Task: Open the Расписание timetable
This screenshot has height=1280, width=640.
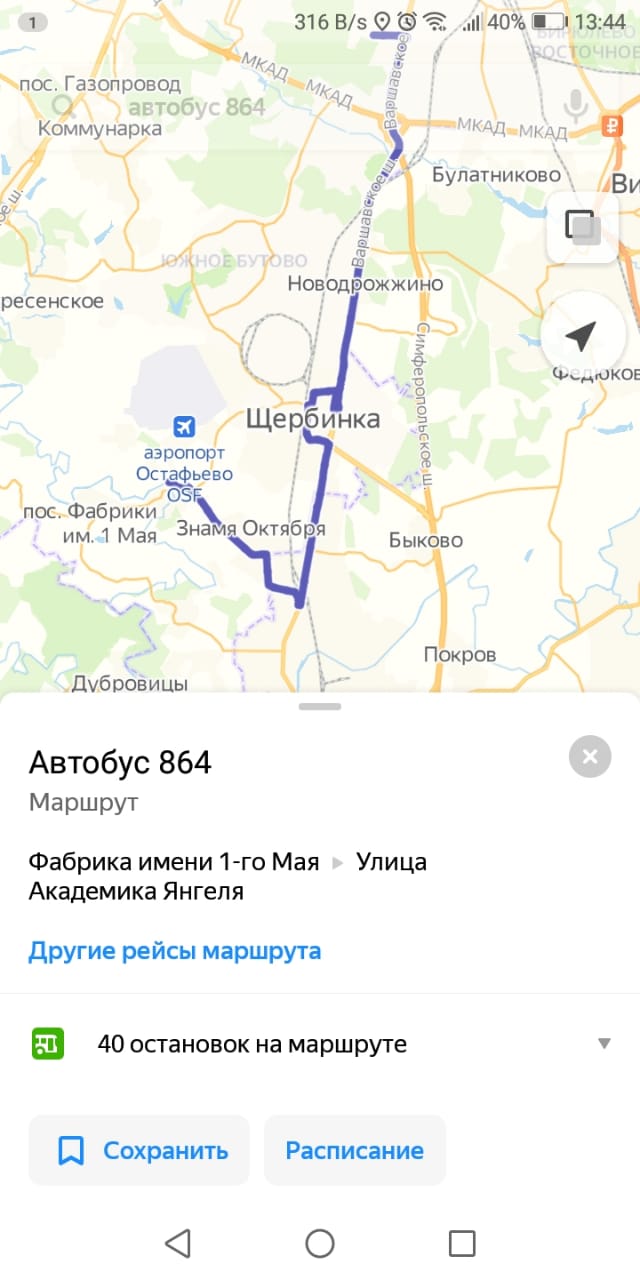Action: 354,1151
